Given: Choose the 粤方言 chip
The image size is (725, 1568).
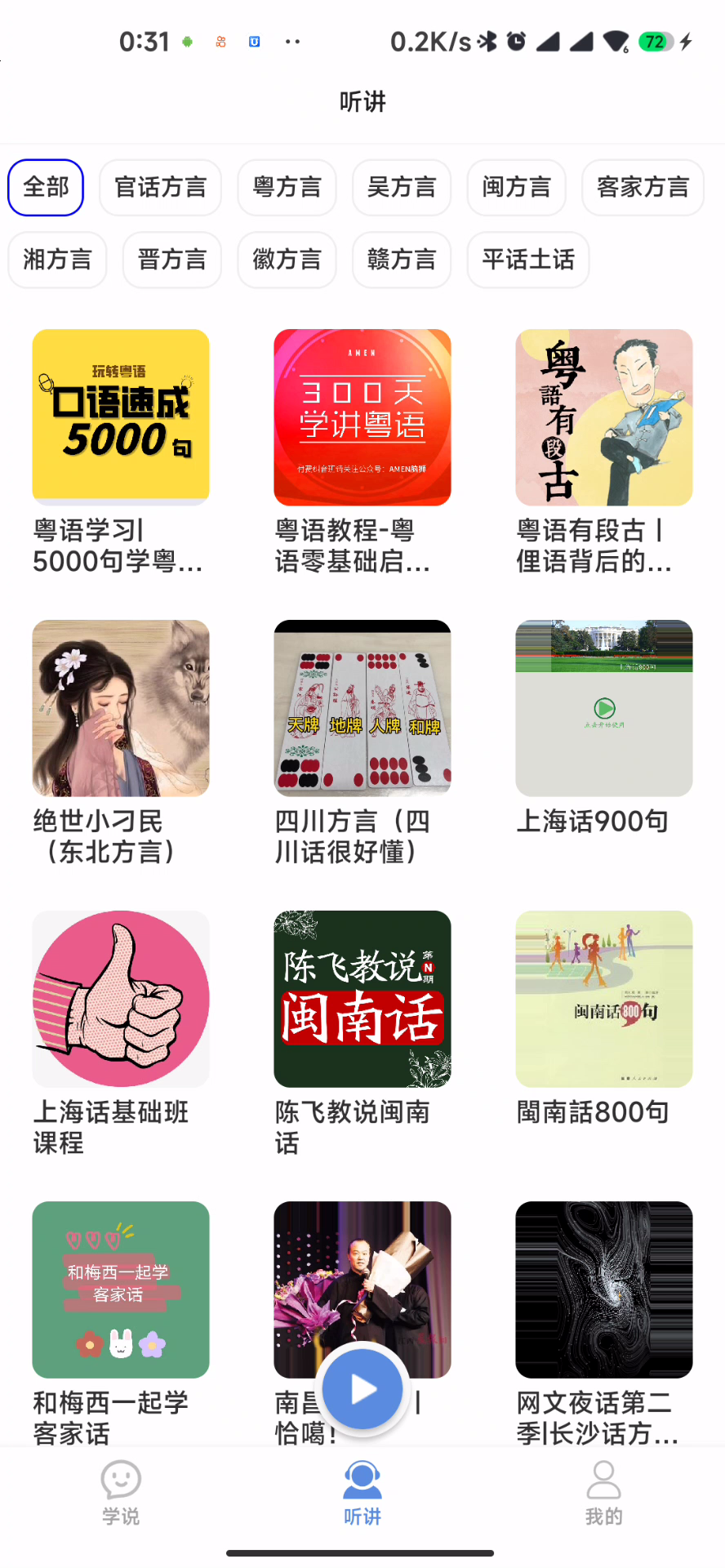Looking at the screenshot, I should (287, 188).
